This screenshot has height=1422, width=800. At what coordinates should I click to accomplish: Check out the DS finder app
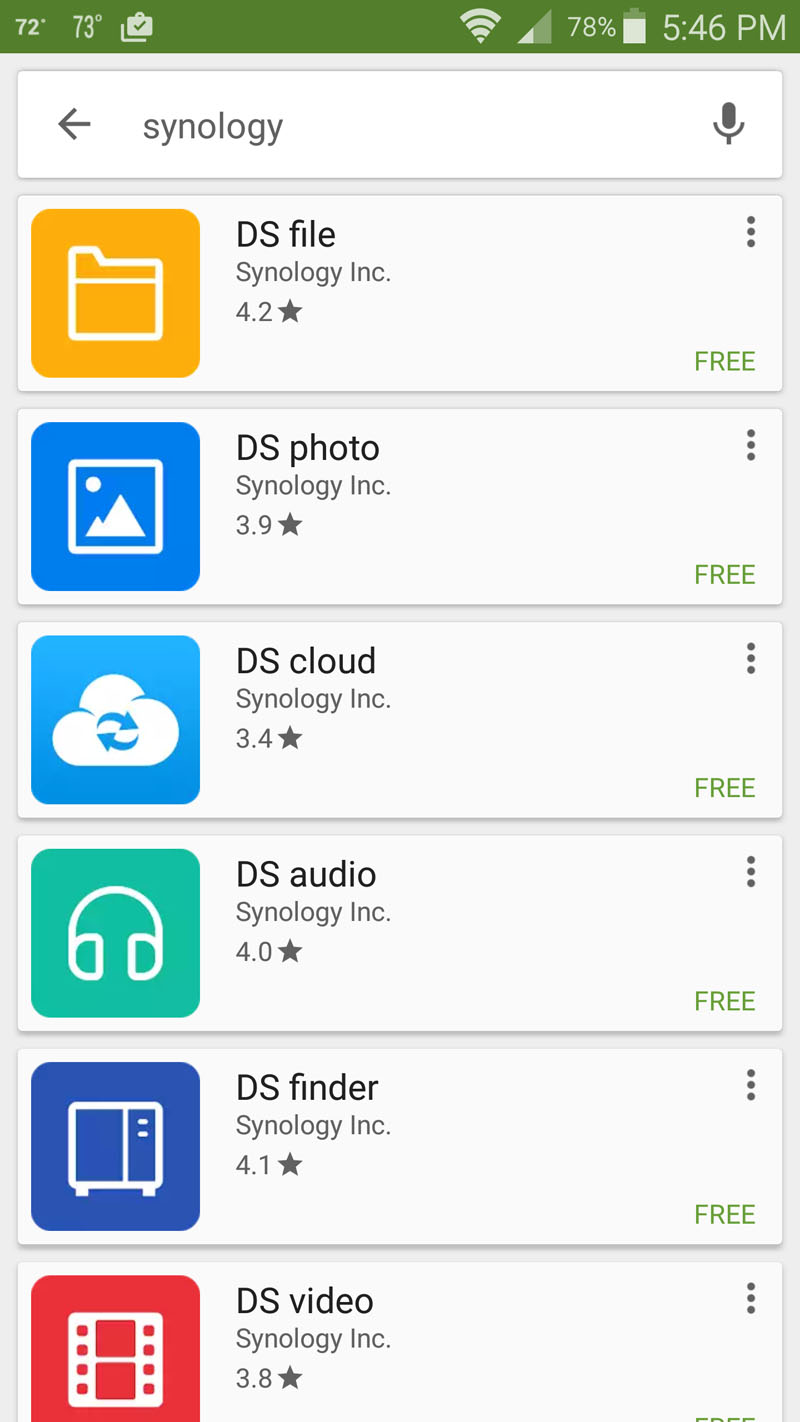[x=400, y=1145]
